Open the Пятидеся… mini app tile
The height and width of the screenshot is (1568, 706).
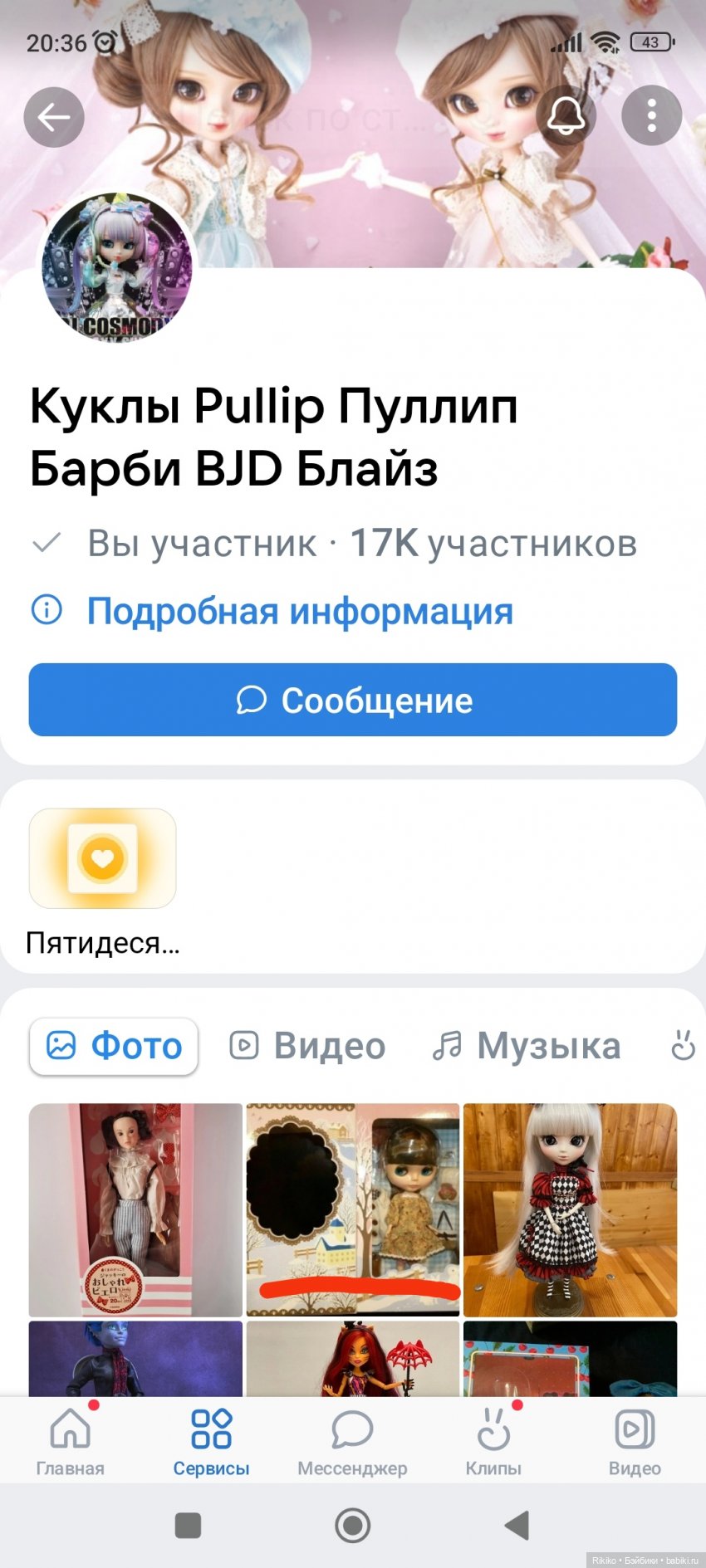(102, 859)
